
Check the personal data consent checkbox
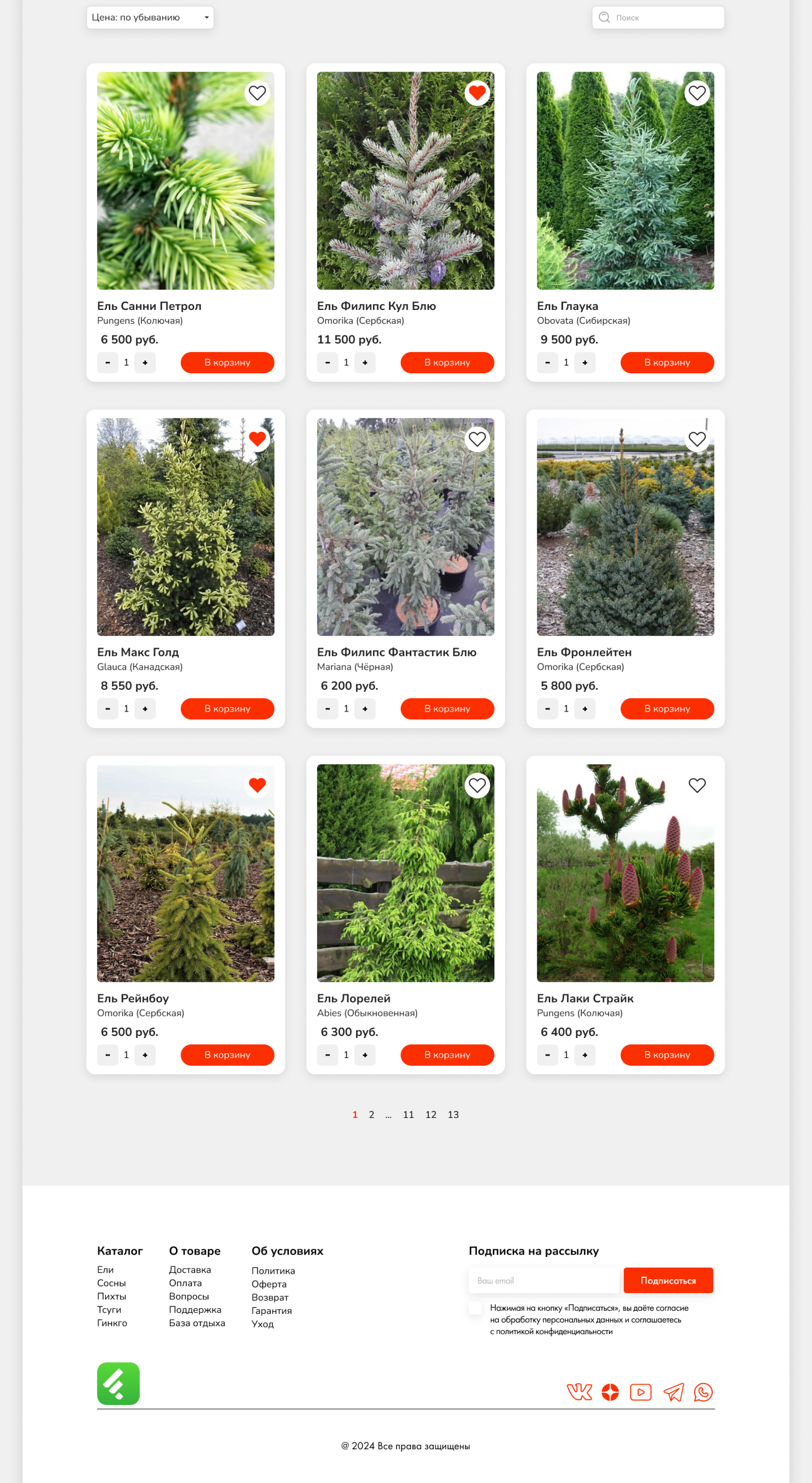pyautogui.click(x=475, y=1308)
